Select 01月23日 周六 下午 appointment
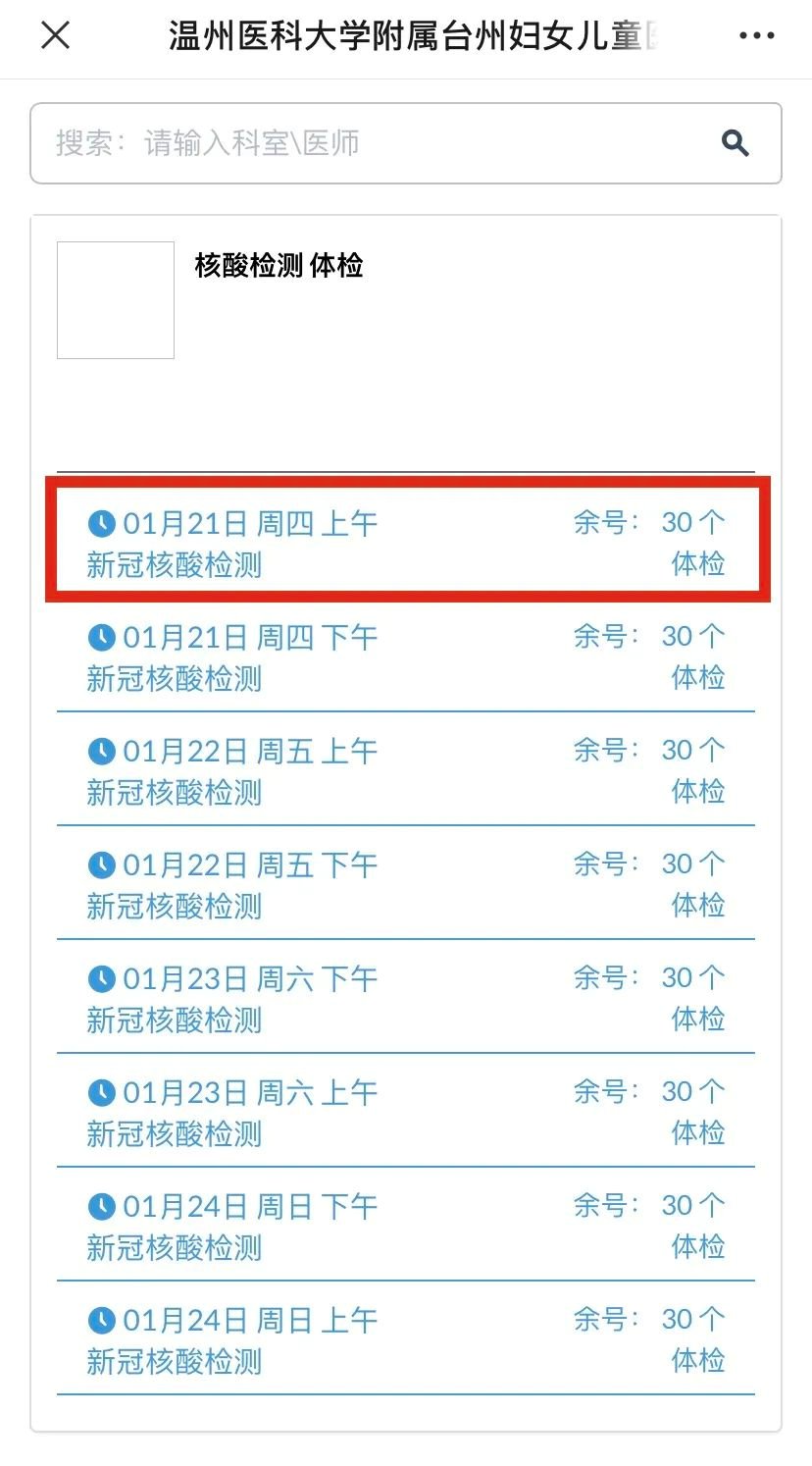This screenshot has width=812, height=1466. (406, 998)
